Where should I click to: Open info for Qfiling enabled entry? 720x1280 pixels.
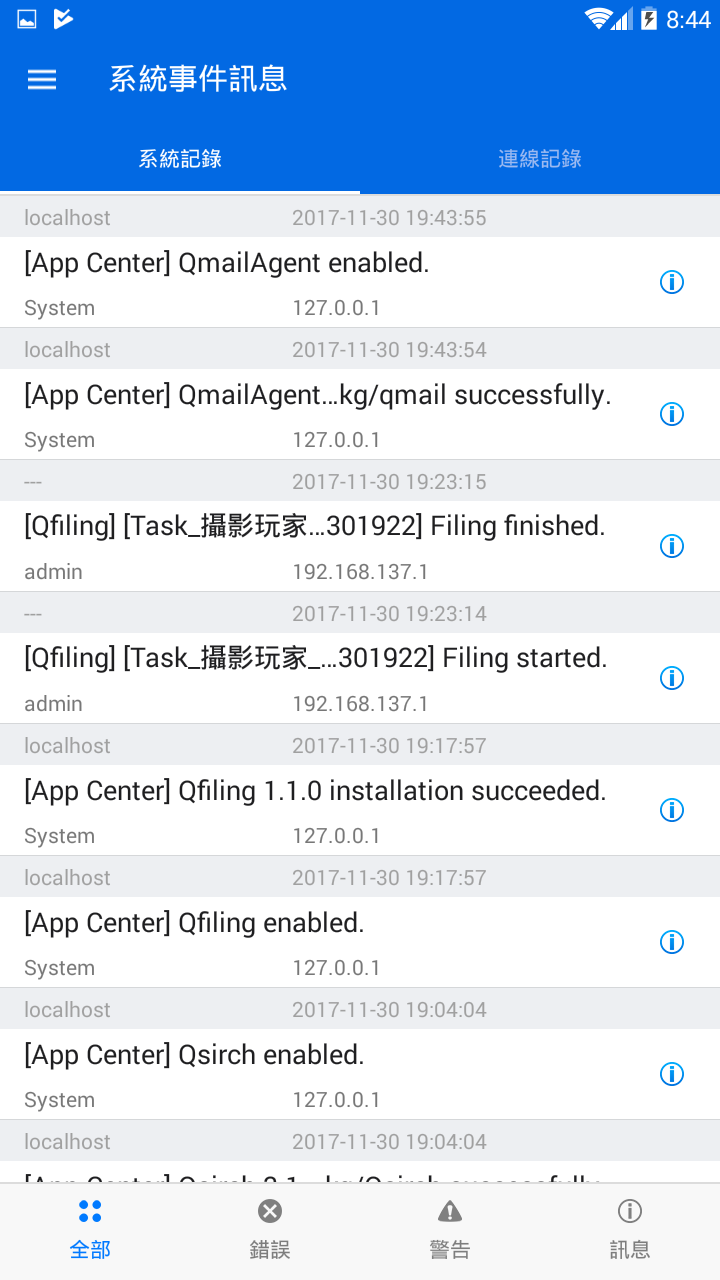pyautogui.click(x=672, y=942)
